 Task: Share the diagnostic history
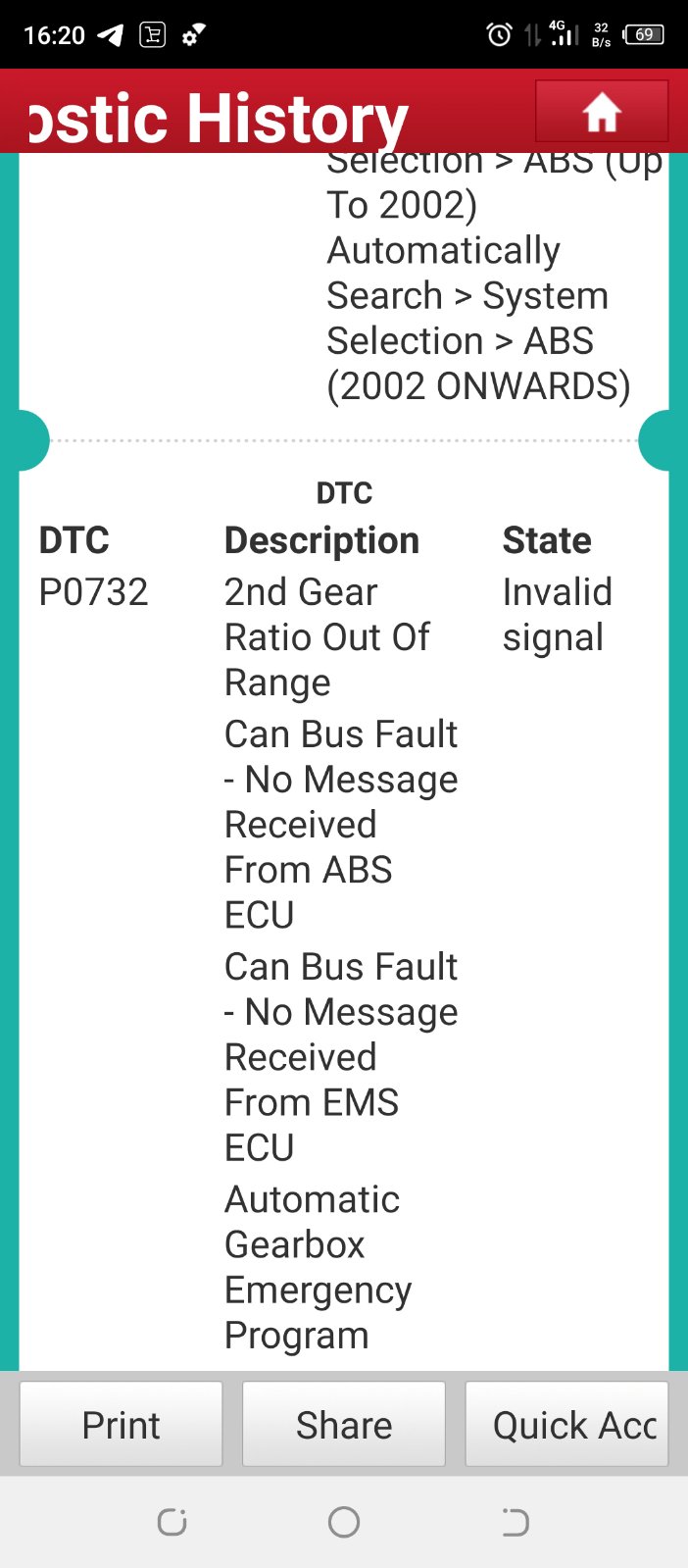344,1424
